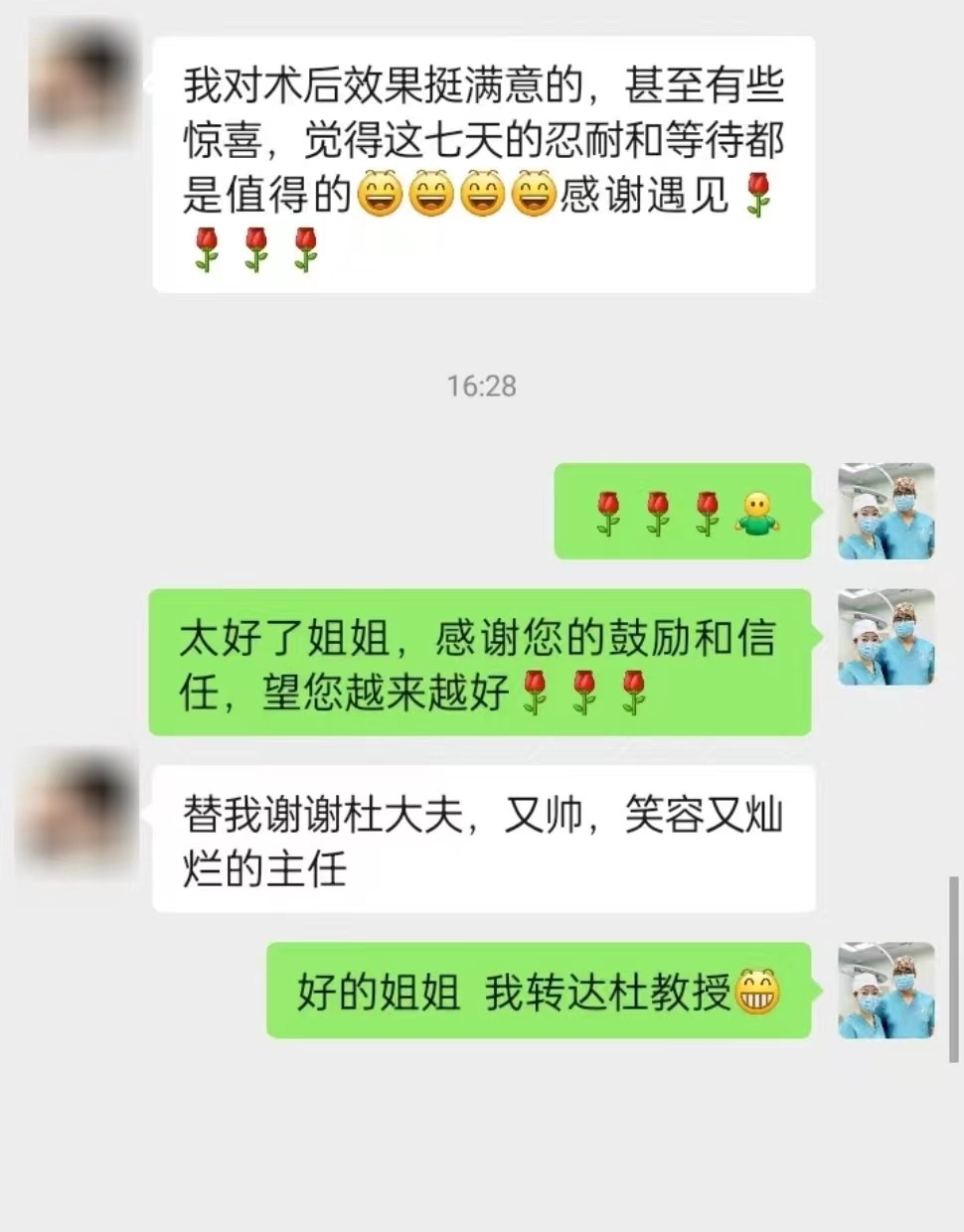Tap the avatar next to the 太好了姐姐 message
964x1232 pixels.
pyautogui.click(x=885, y=637)
